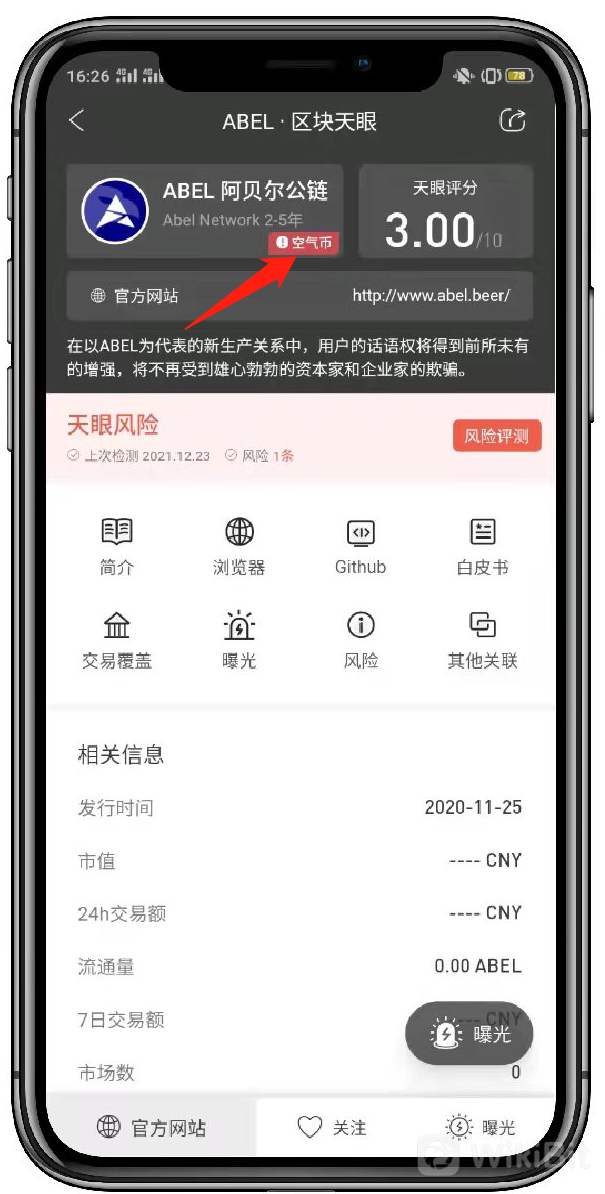
Task: Select 曝光 in the bottom bar
Action: (482, 1128)
